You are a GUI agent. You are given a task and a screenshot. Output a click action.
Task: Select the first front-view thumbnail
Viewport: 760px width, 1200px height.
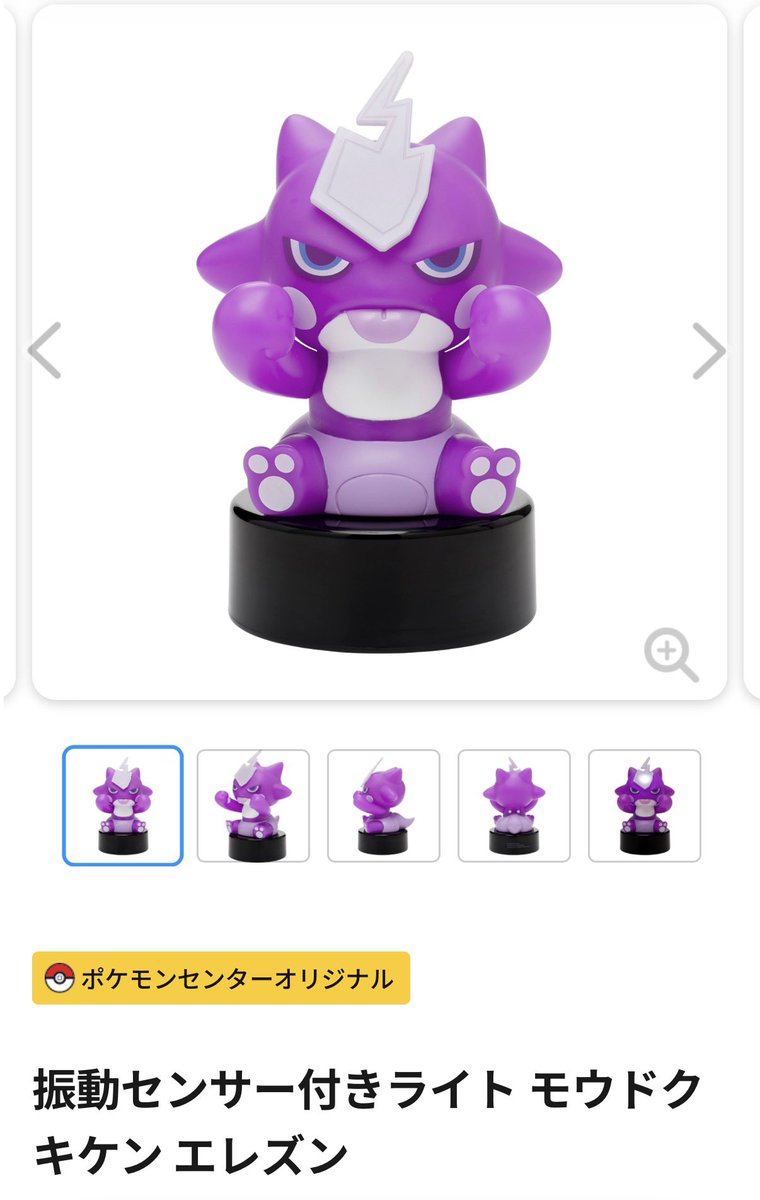(x=123, y=805)
